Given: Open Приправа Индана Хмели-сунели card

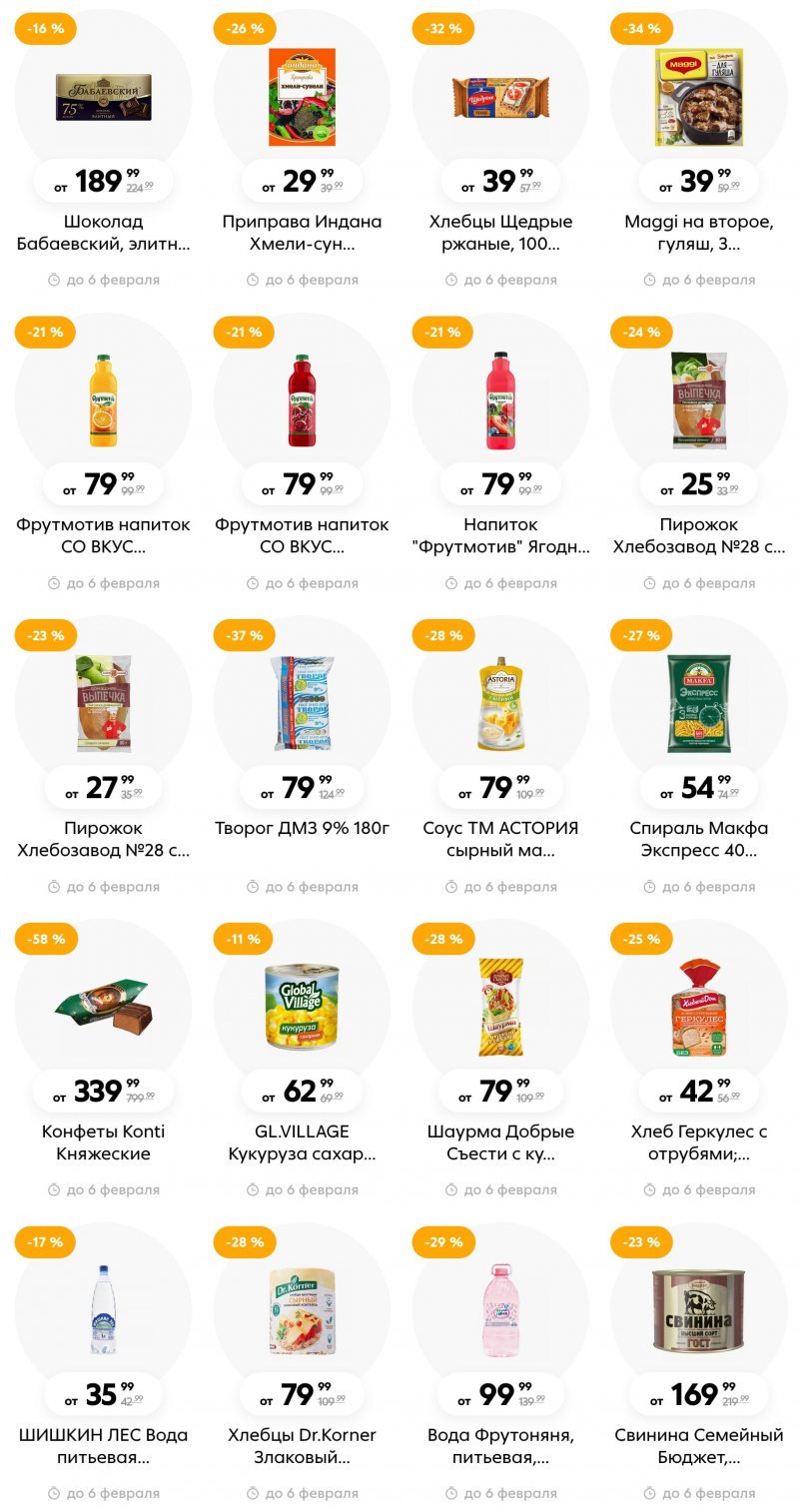Looking at the screenshot, I should (x=302, y=97).
